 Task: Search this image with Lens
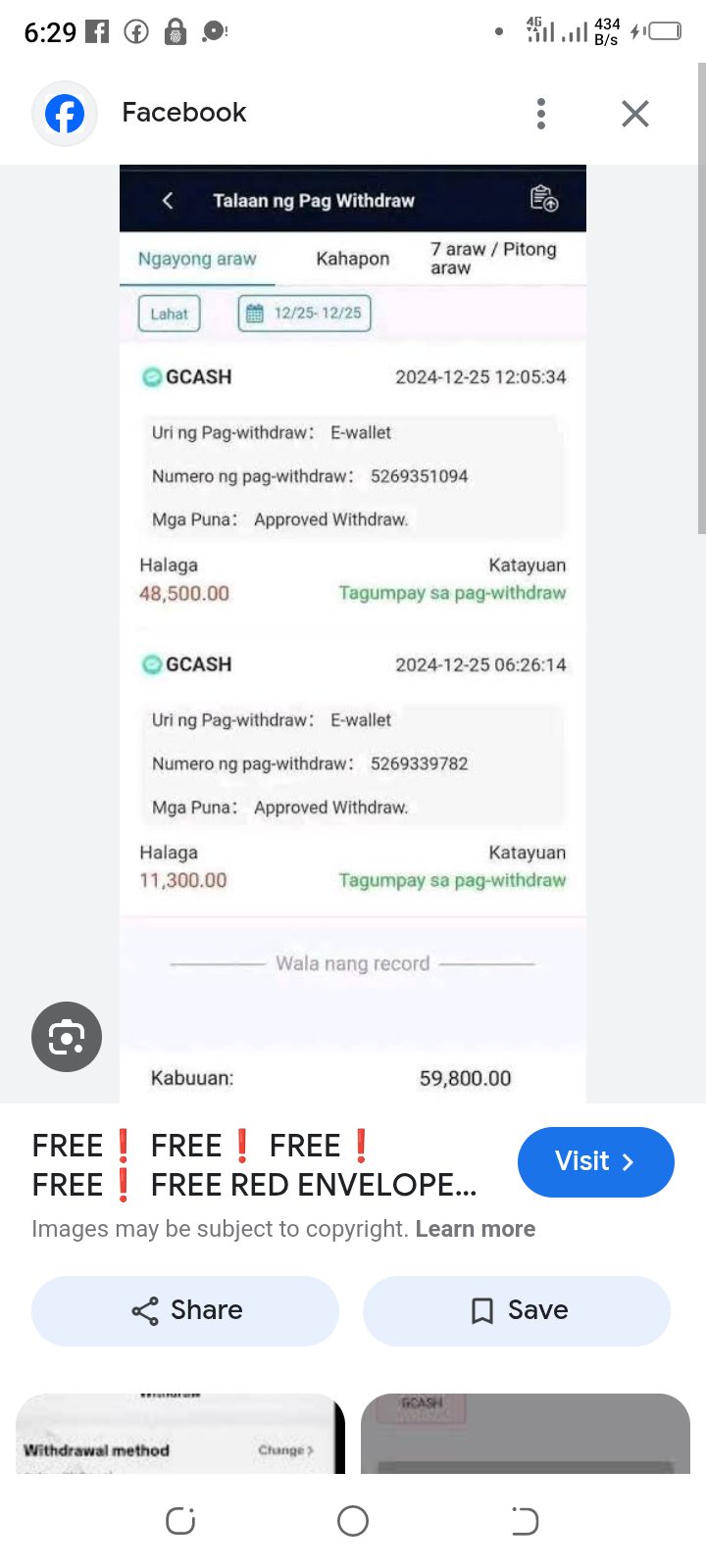[67, 1037]
